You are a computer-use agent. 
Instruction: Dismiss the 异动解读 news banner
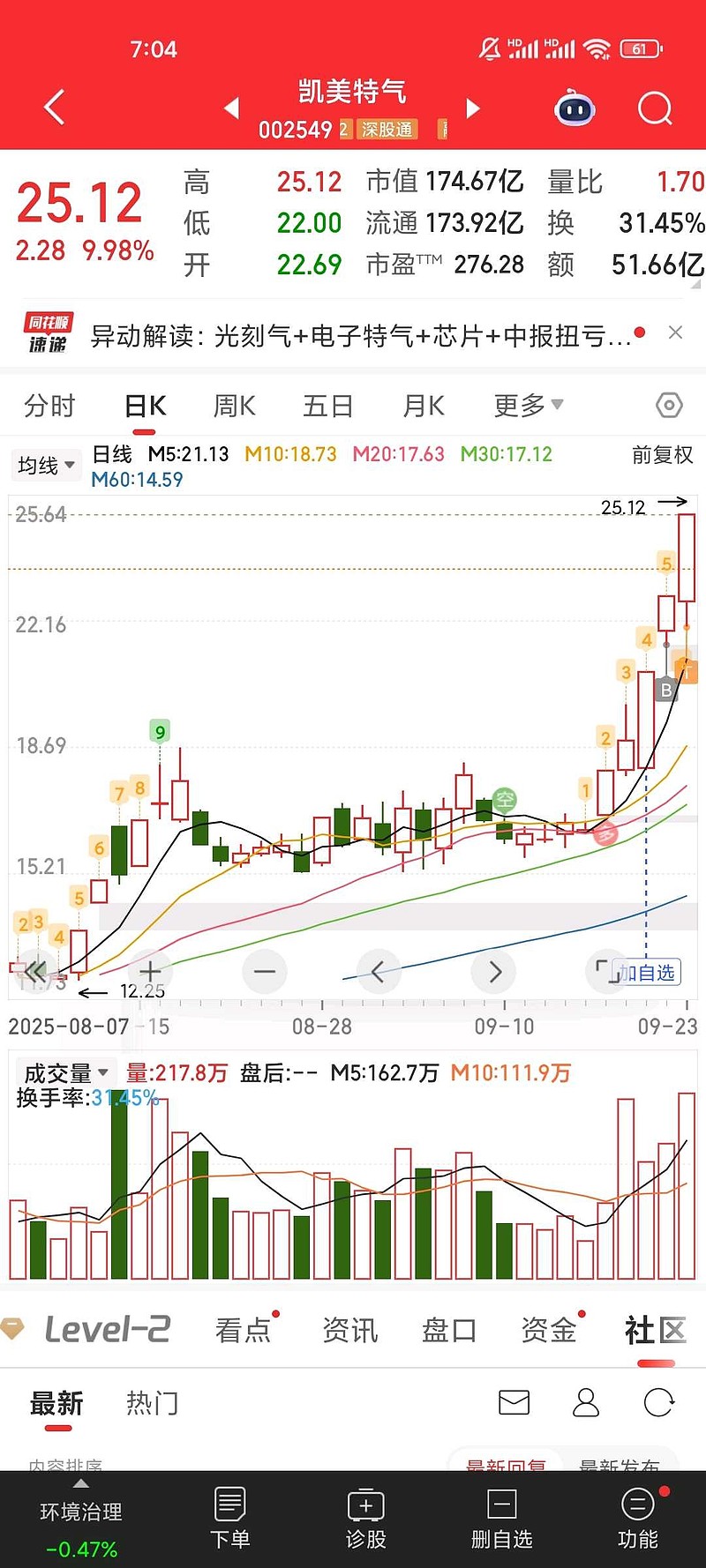[x=675, y=332]
